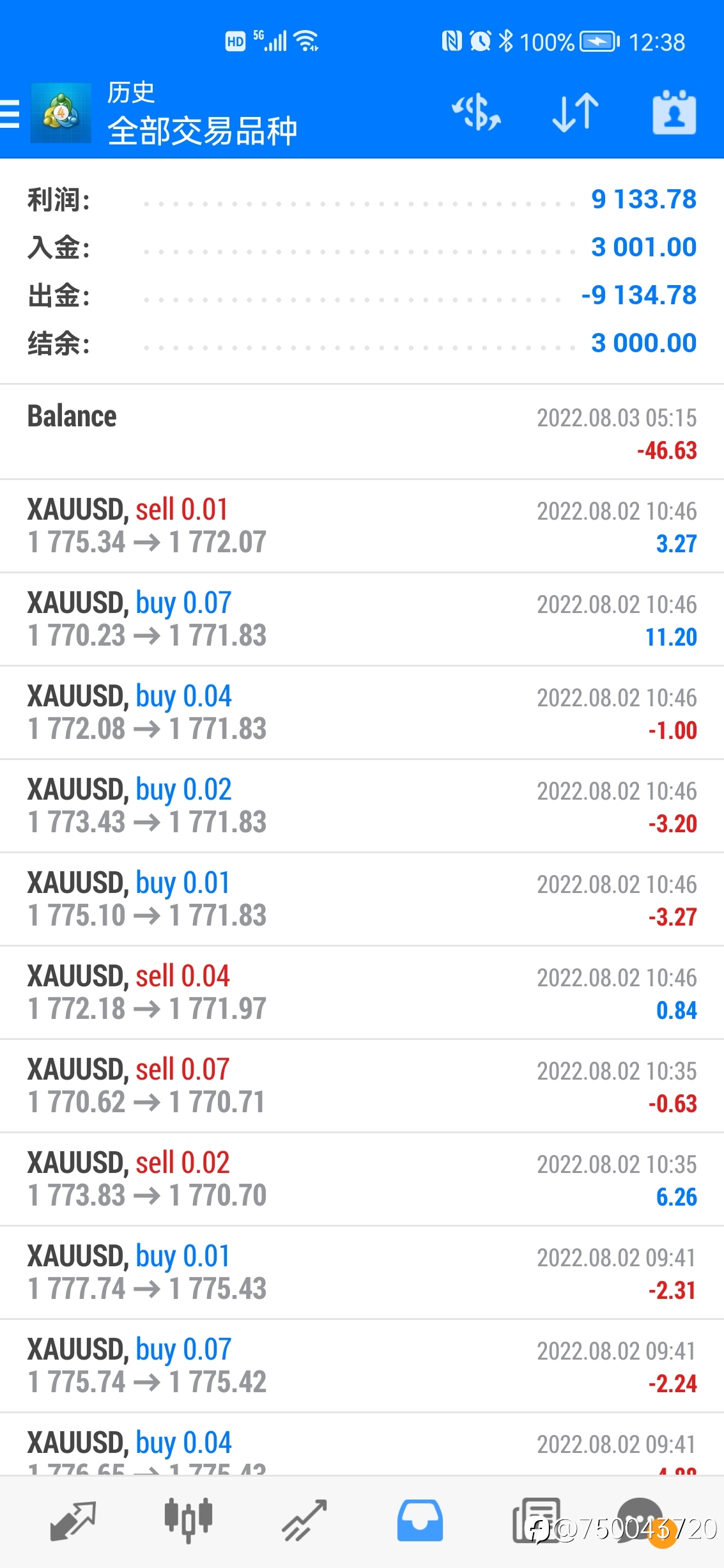Open the buy 0.07 trade at 1 775.74

coord(362,1366)
